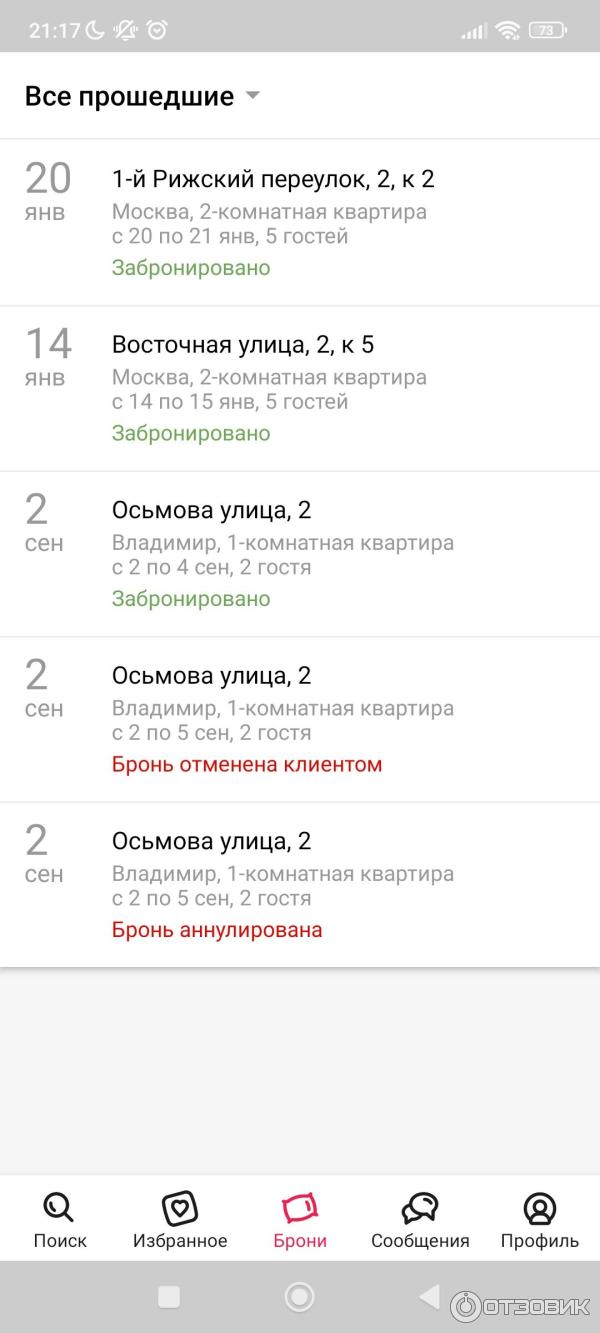Switch to the Профиль tab

539,1220
